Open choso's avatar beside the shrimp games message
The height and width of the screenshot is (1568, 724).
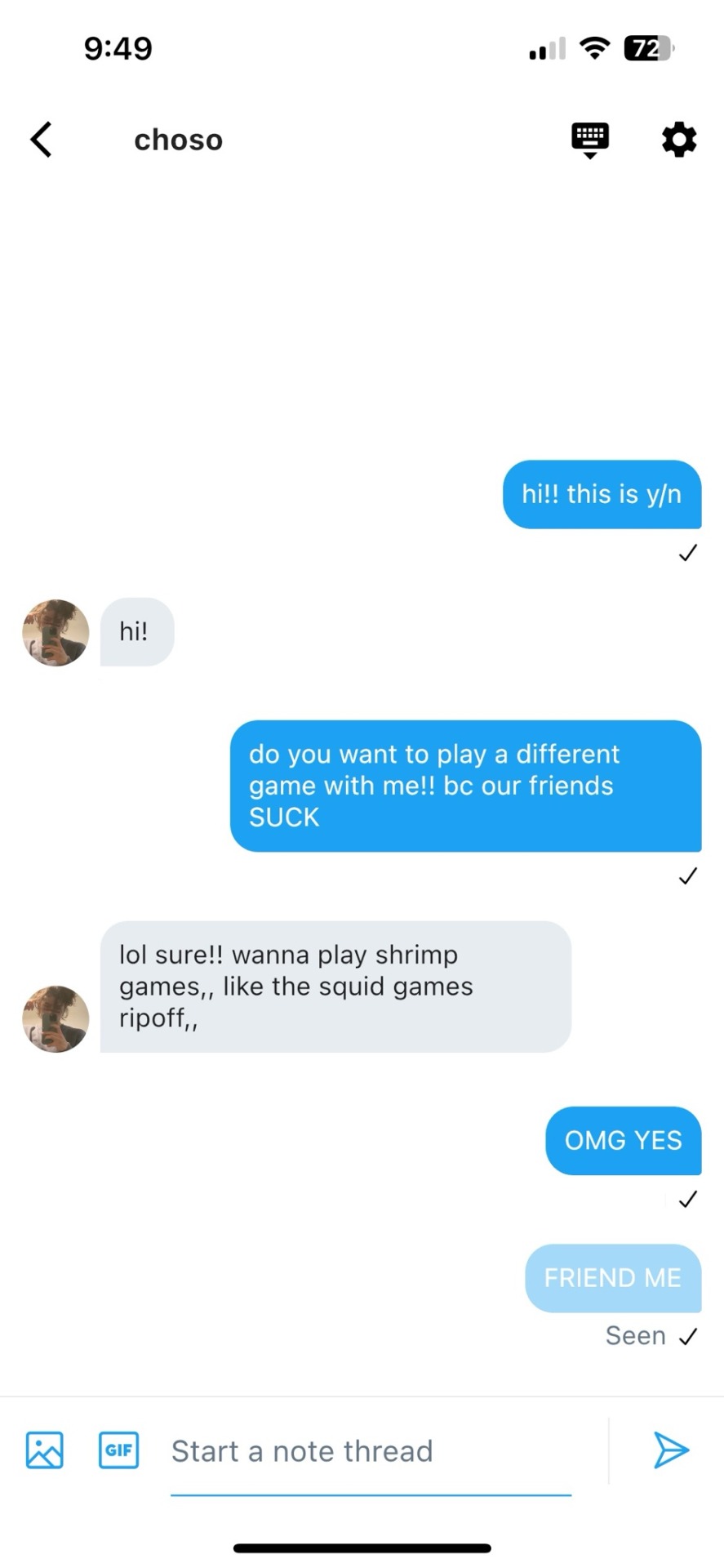pos(56,1018)
